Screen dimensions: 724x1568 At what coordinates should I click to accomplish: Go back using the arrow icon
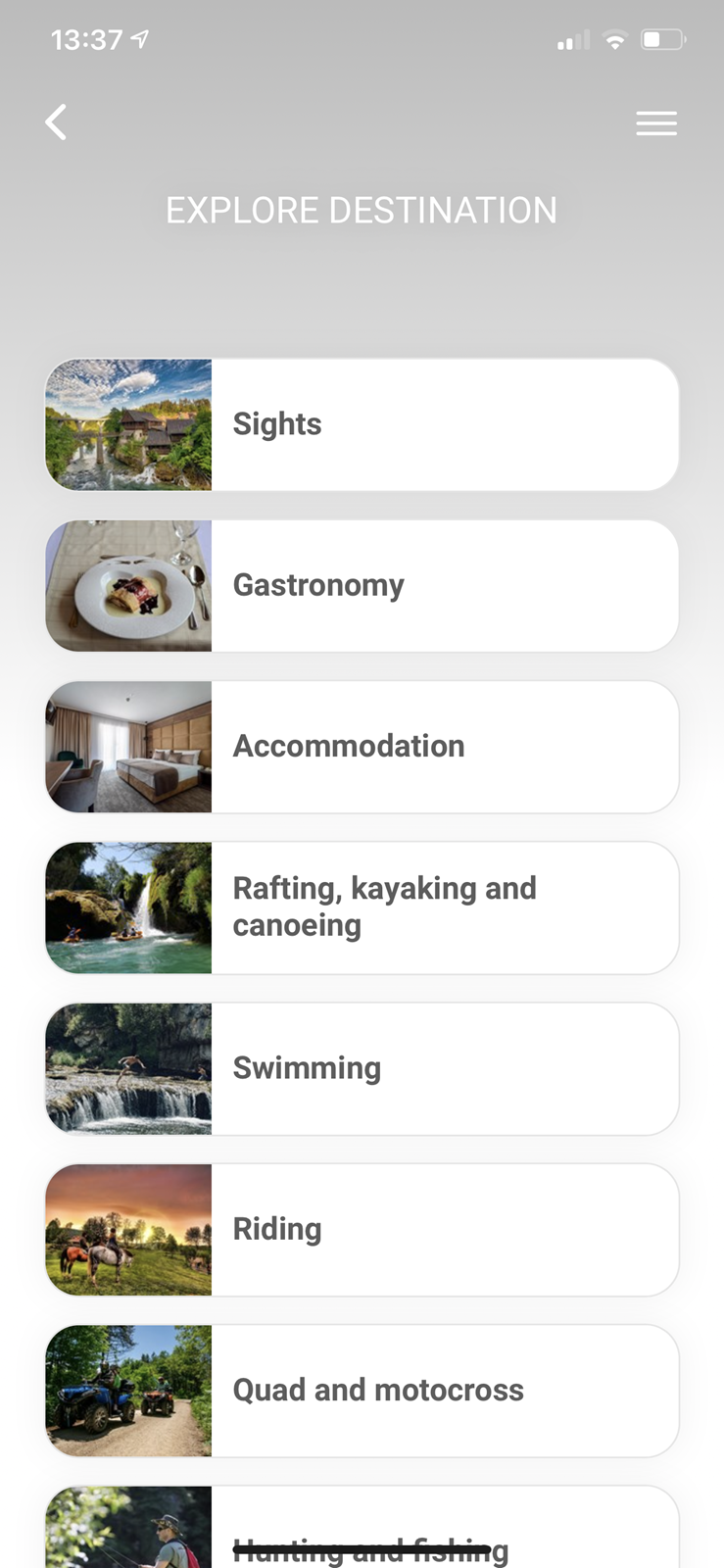[x=57, y=122]
